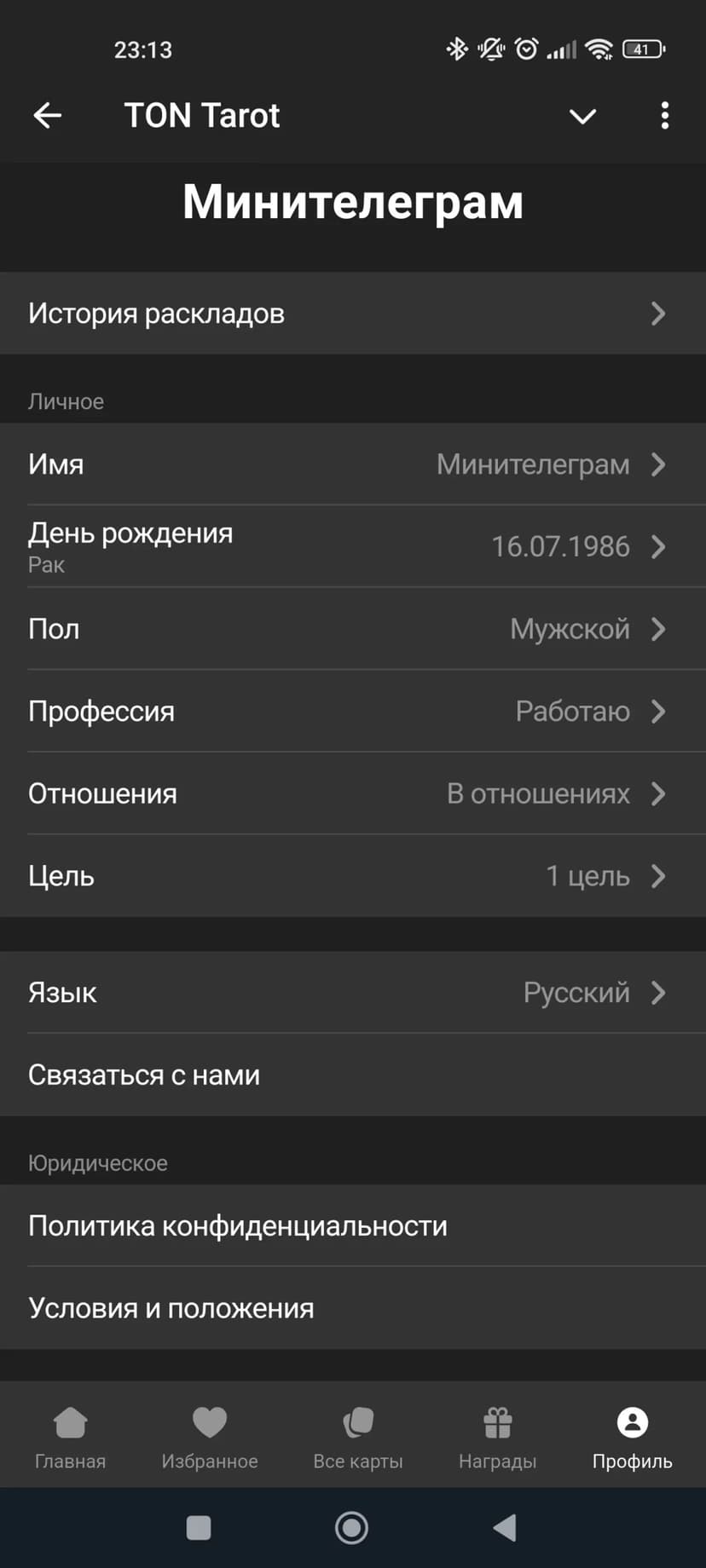Open the Пол setting
This screenshot has height=1568, width=706.
point(353,629)
